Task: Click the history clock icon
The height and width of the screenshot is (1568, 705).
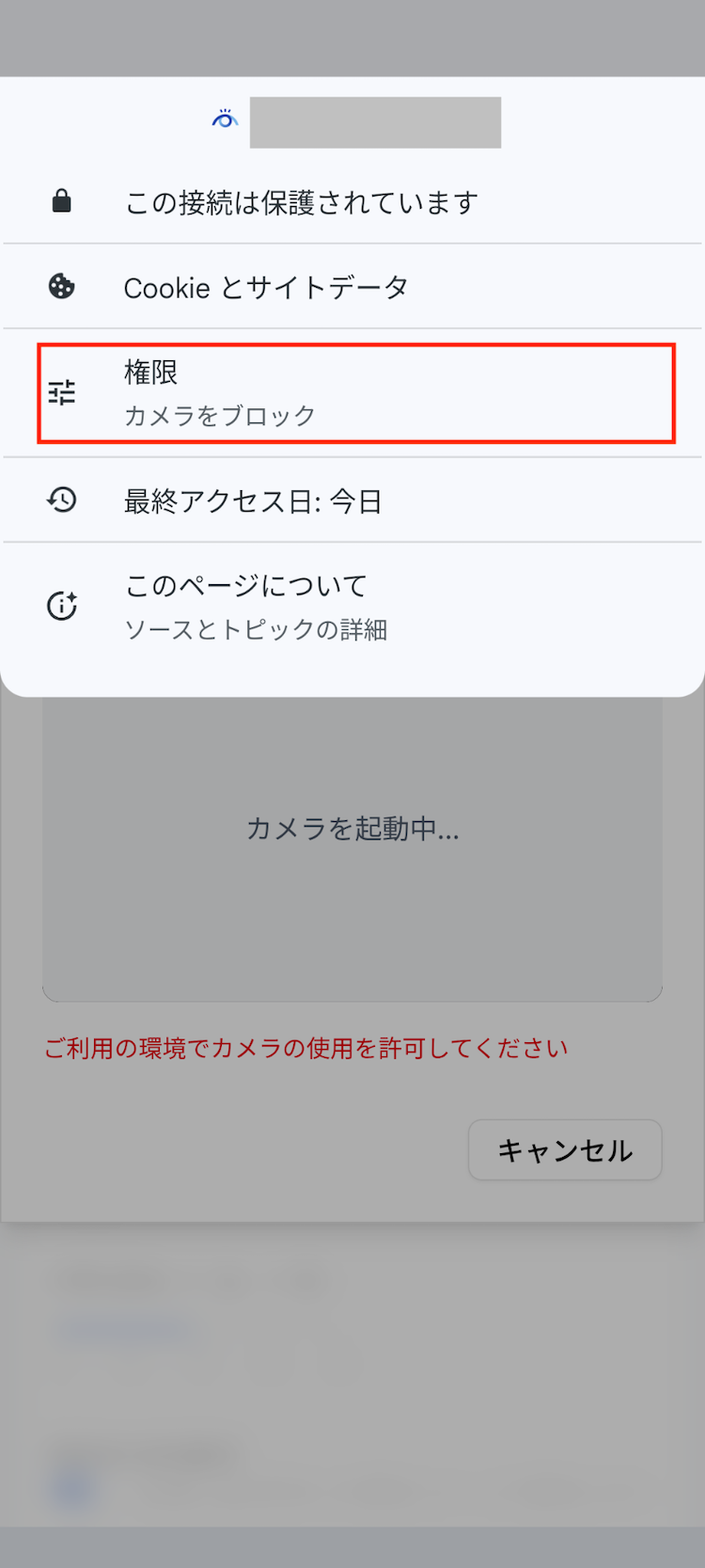Action: pyautogui.click(x=61, y=499)
